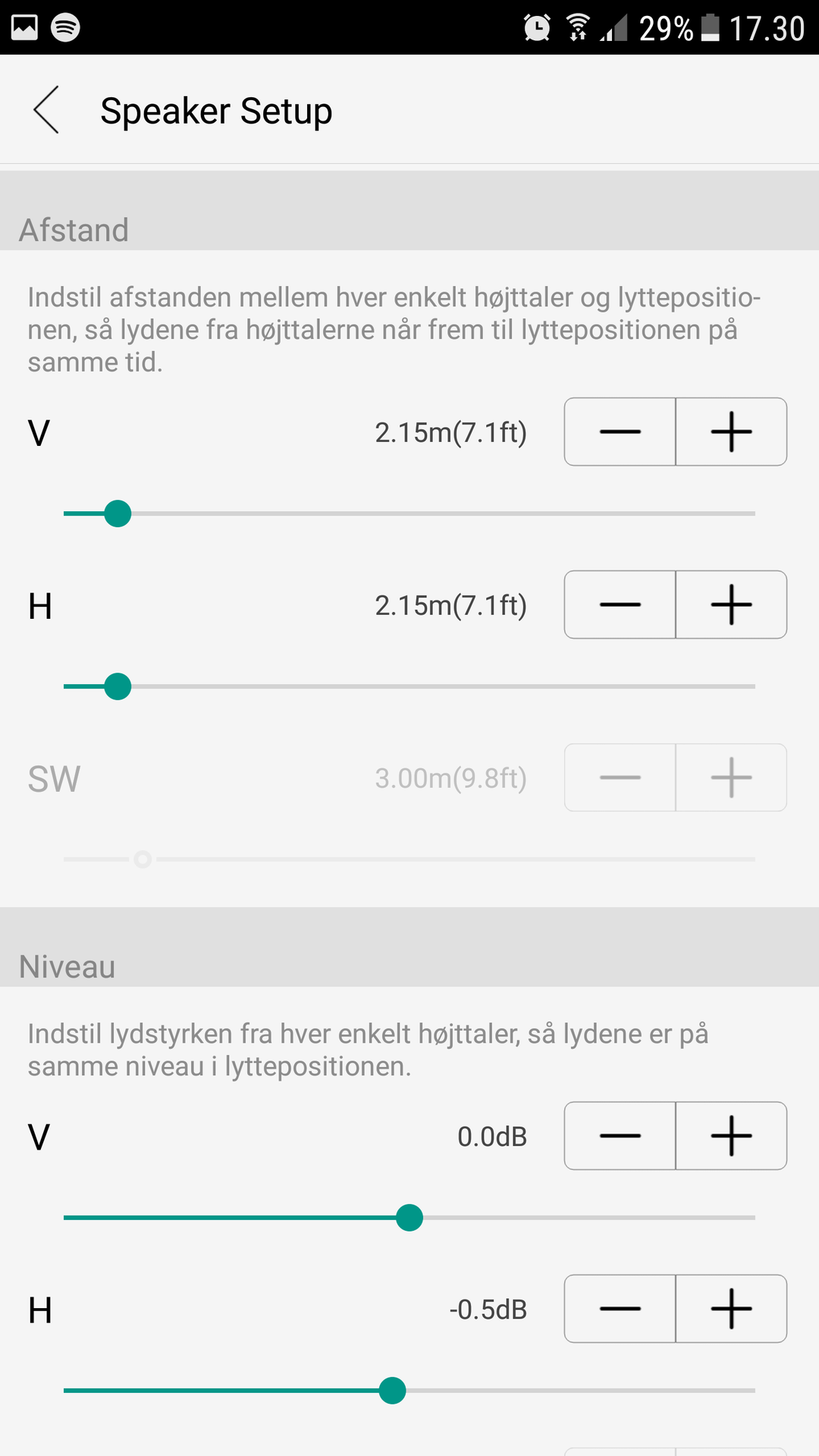Decrease the Afstand H distance

pos(620,604)
